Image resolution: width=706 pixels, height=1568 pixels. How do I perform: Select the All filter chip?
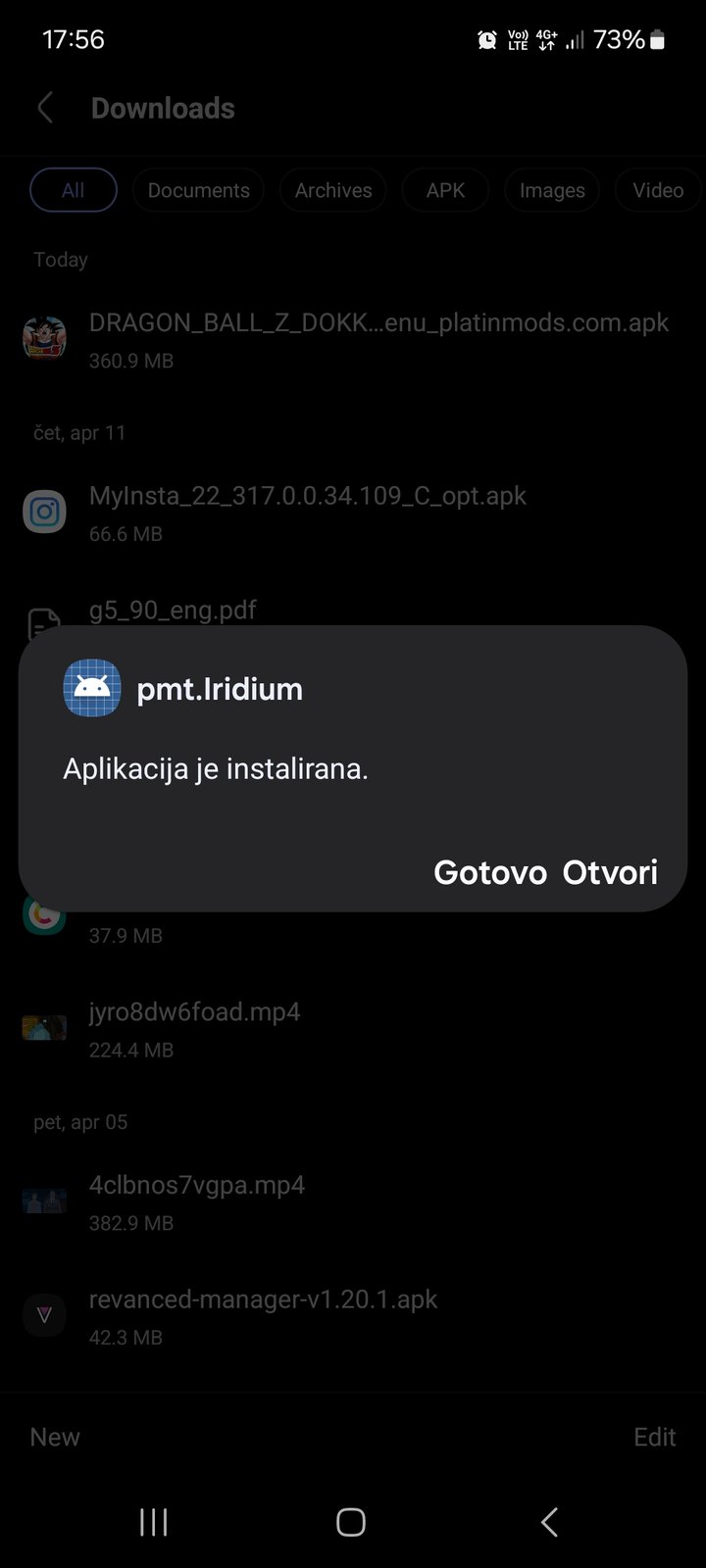pyautogui.click(x=73, y=190)
